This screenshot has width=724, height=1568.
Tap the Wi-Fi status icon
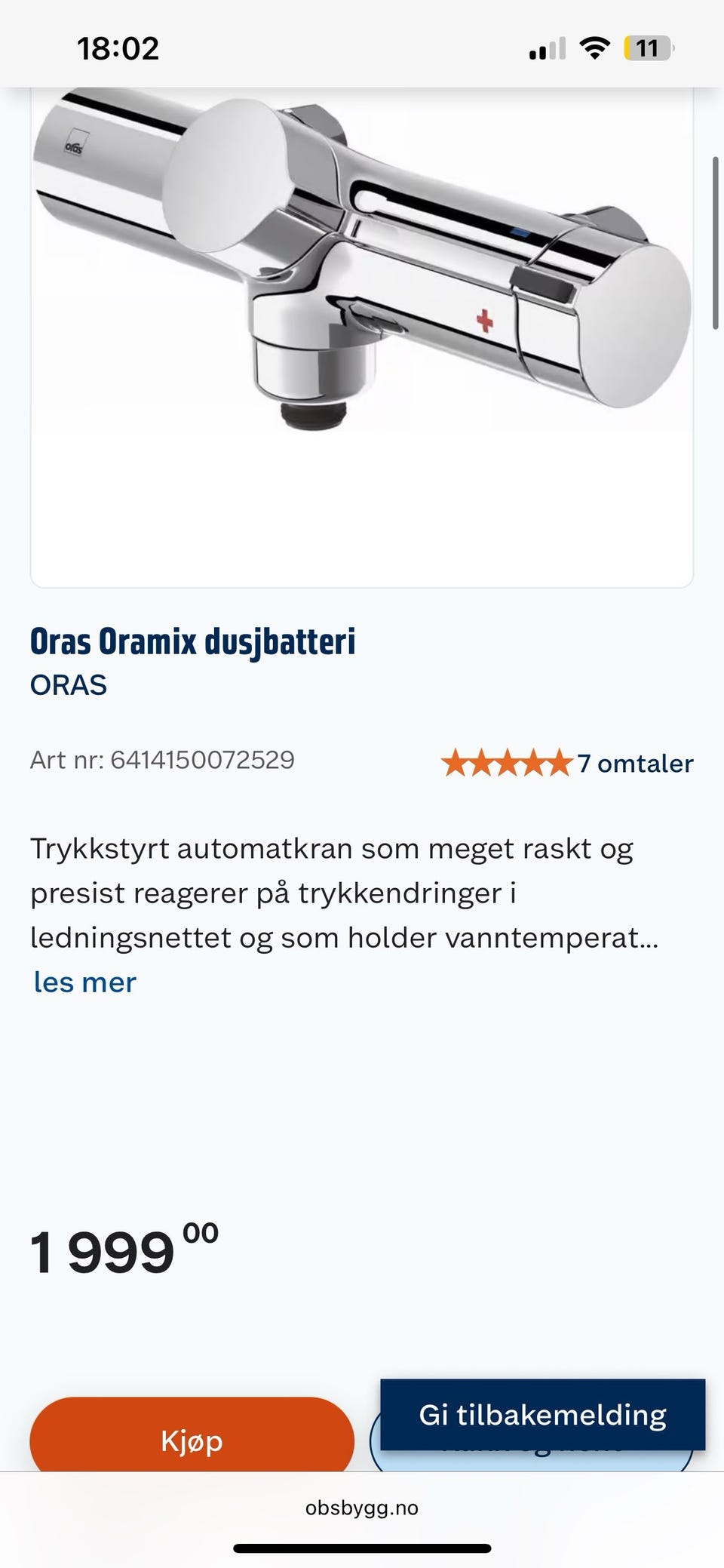pos(595,47)
